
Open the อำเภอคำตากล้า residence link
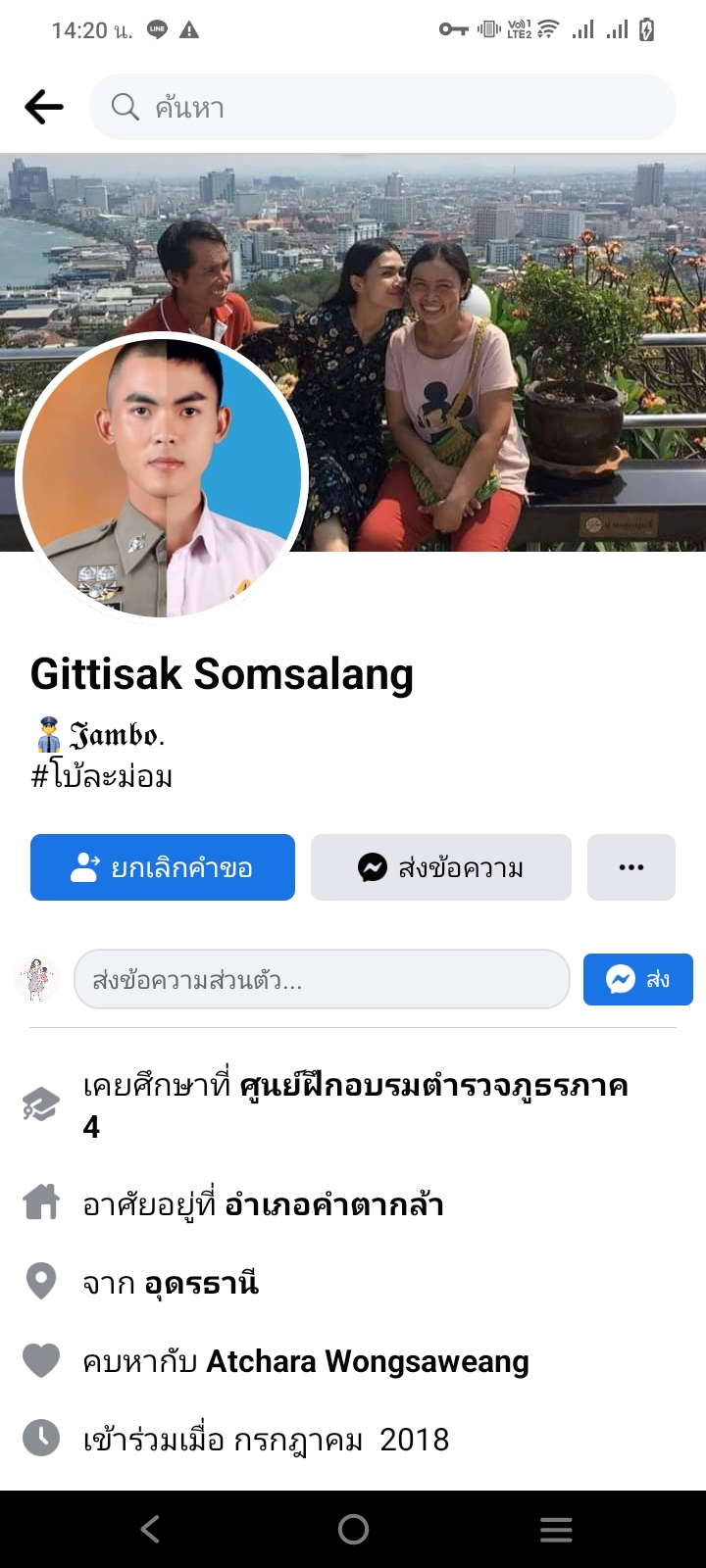tap(334, 1204)
